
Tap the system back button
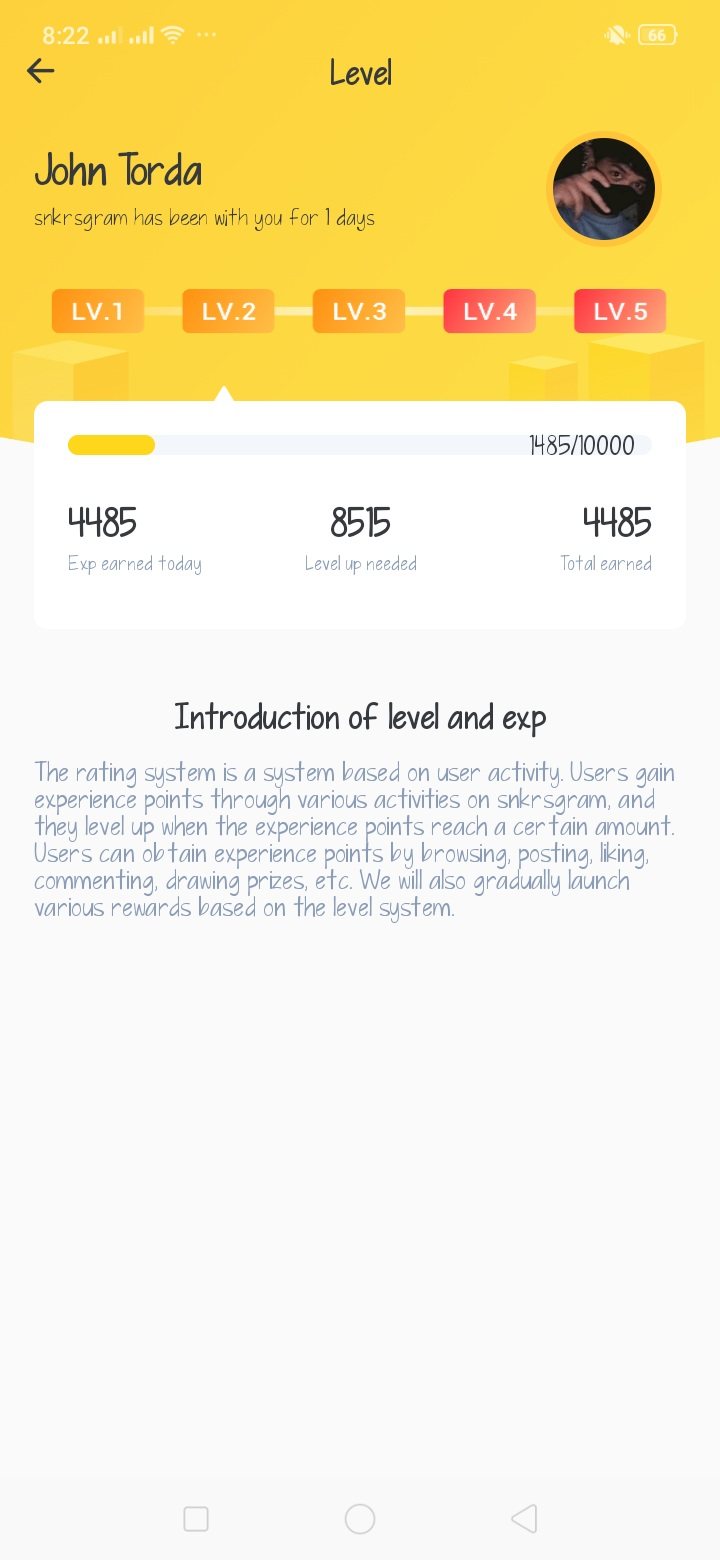(524, 1519)
